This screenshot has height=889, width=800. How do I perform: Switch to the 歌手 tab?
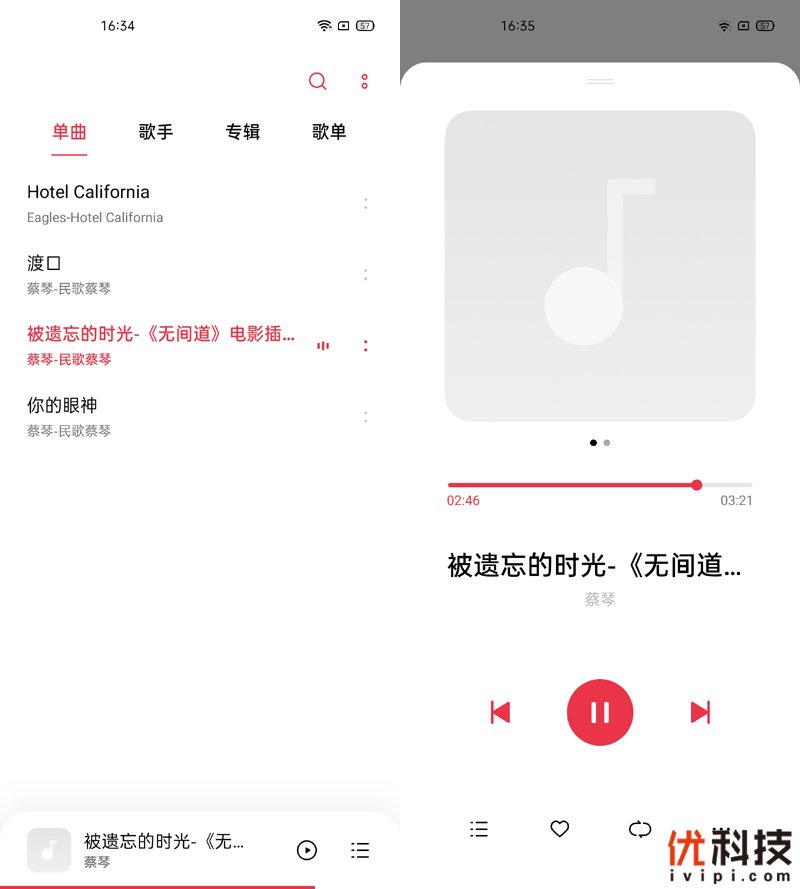(155, 131)
